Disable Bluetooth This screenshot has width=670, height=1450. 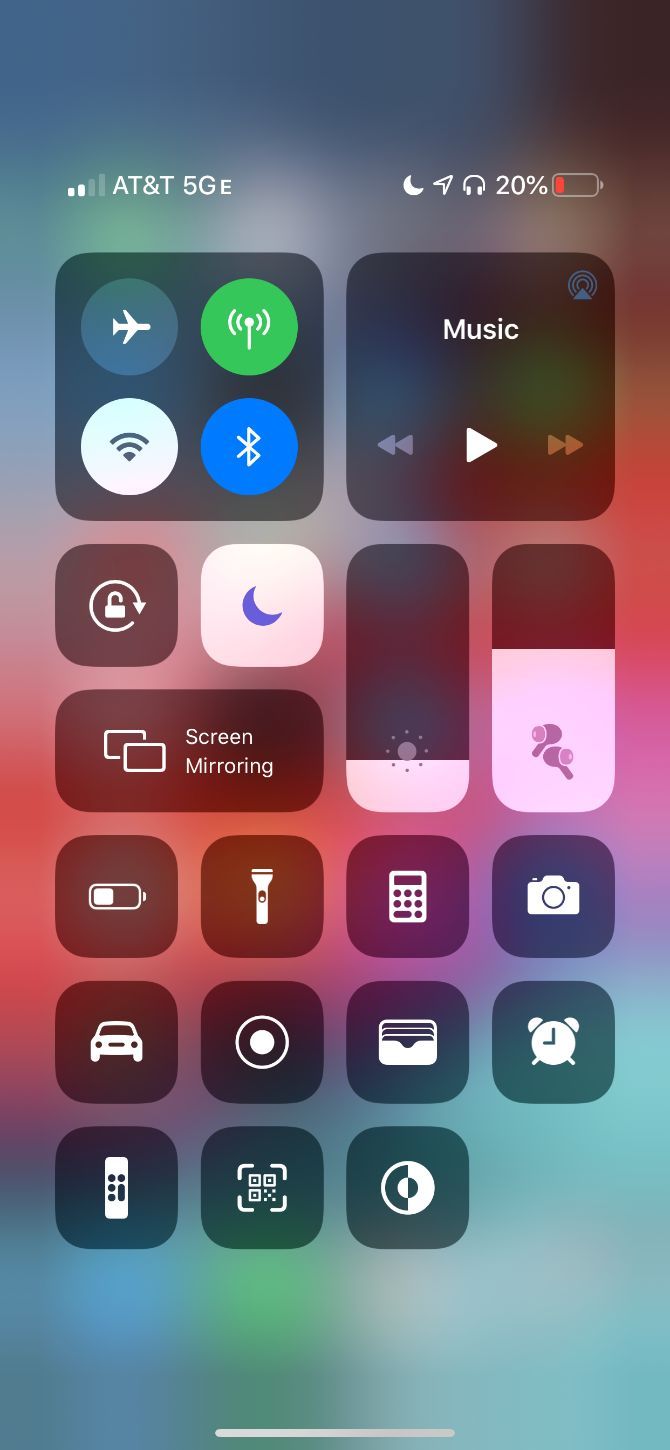click(249, 446)
